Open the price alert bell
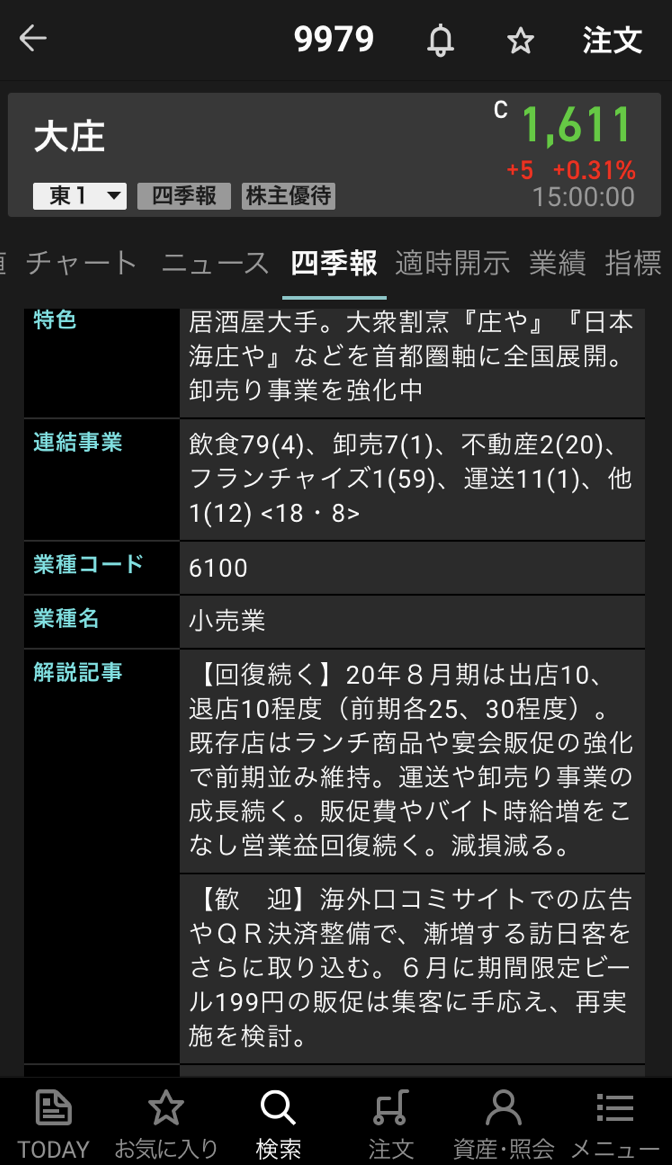672x1165 pixels. [440, 41]
